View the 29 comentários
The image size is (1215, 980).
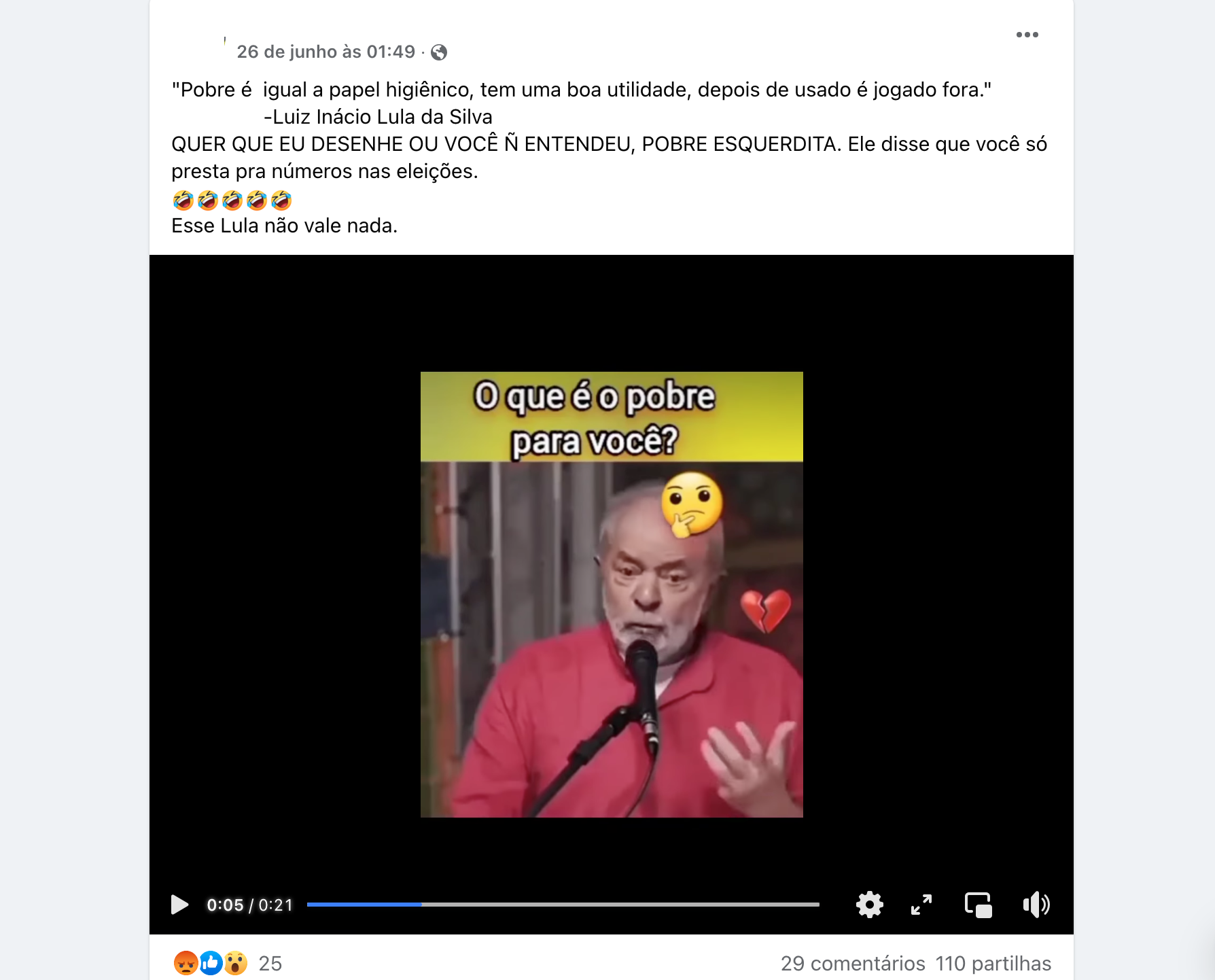pyautogui.click(x=852, y=963)
